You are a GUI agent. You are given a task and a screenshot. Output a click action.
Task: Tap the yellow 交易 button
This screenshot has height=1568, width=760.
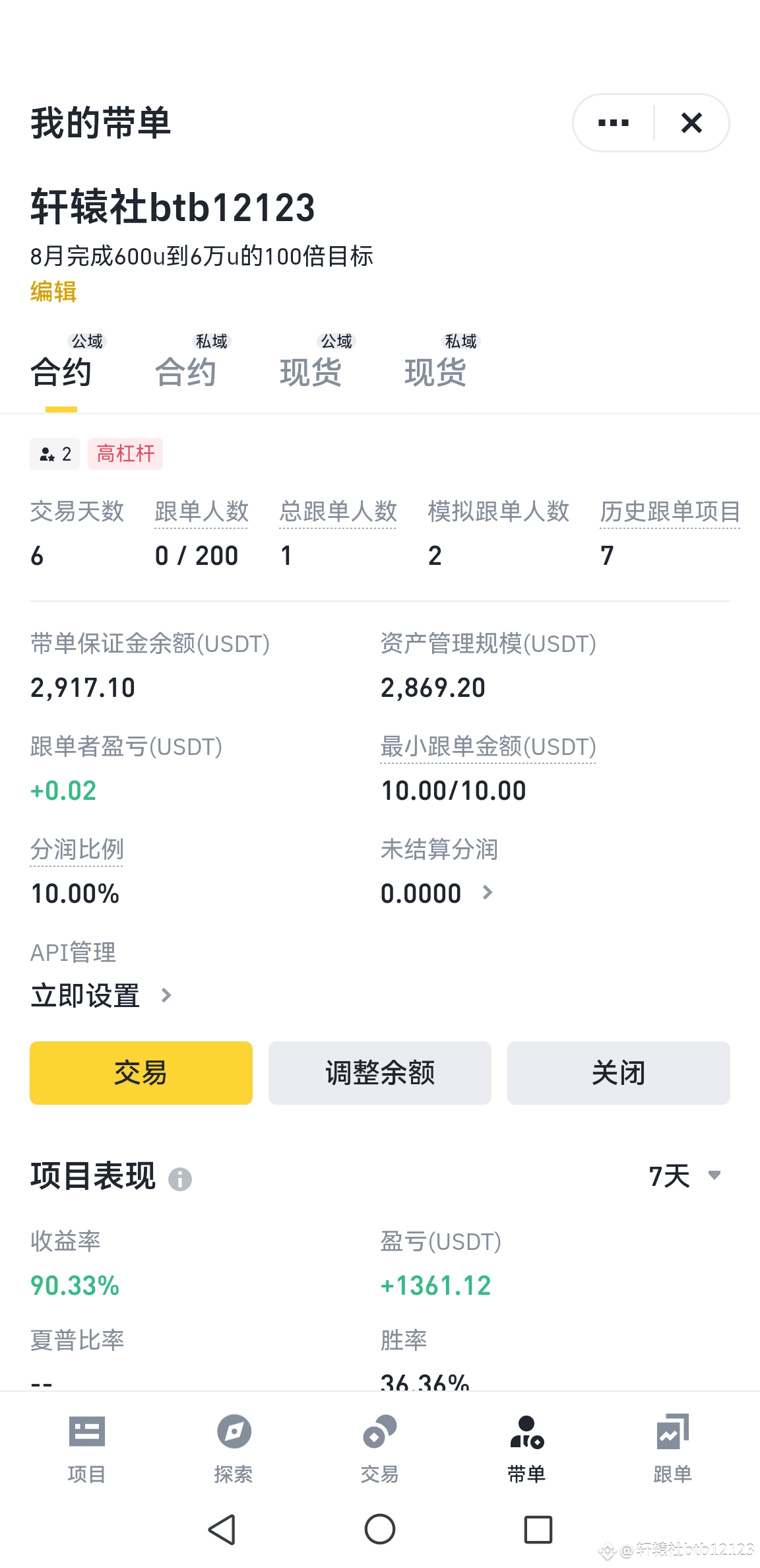(x=141, y=1073)
